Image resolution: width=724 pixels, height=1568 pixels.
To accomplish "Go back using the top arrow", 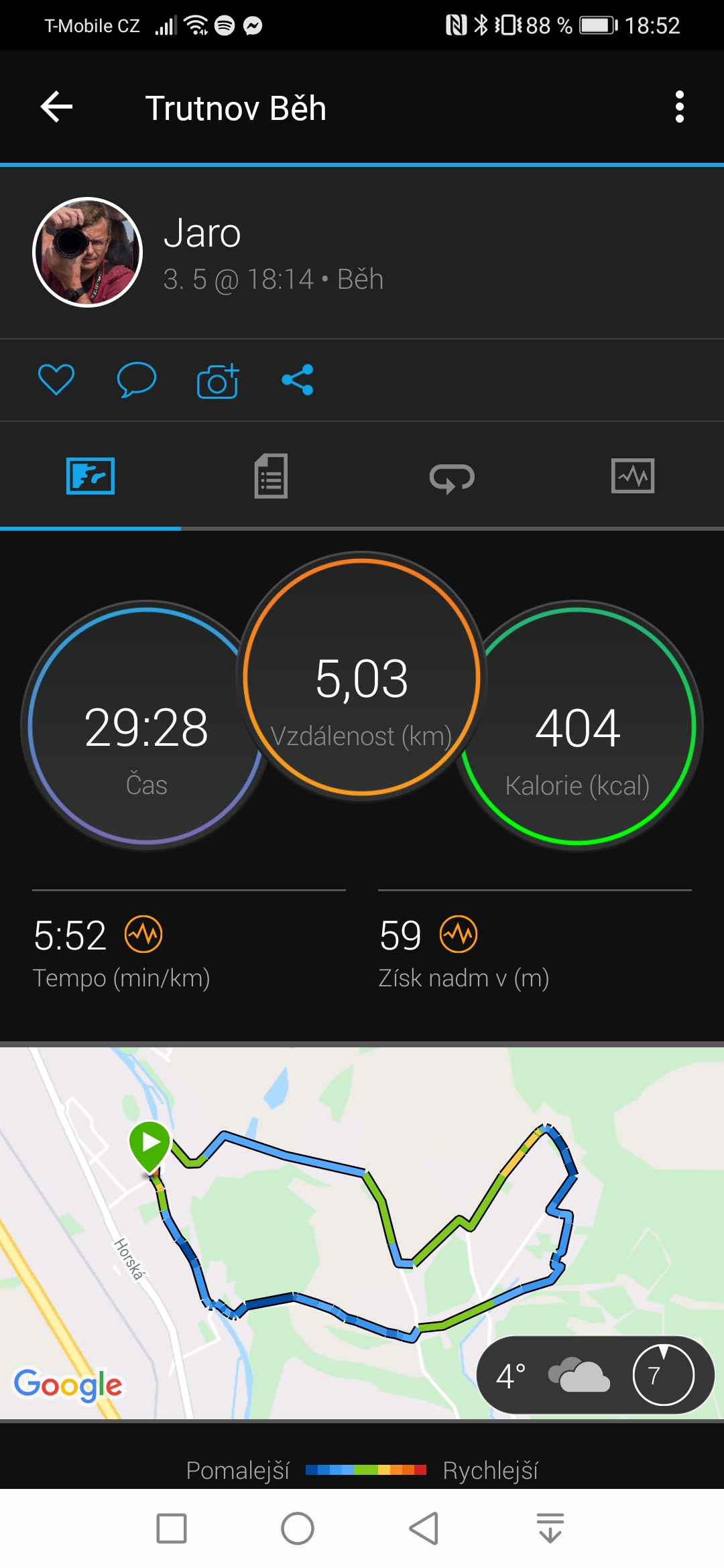I will pyautogui.click(x=56, y=107).
